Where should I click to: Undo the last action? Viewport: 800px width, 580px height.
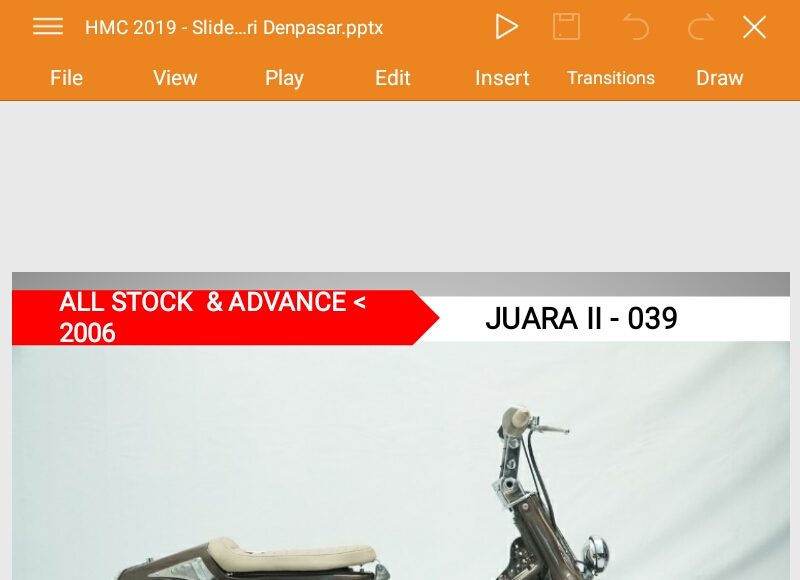click(x=635, y=27)
